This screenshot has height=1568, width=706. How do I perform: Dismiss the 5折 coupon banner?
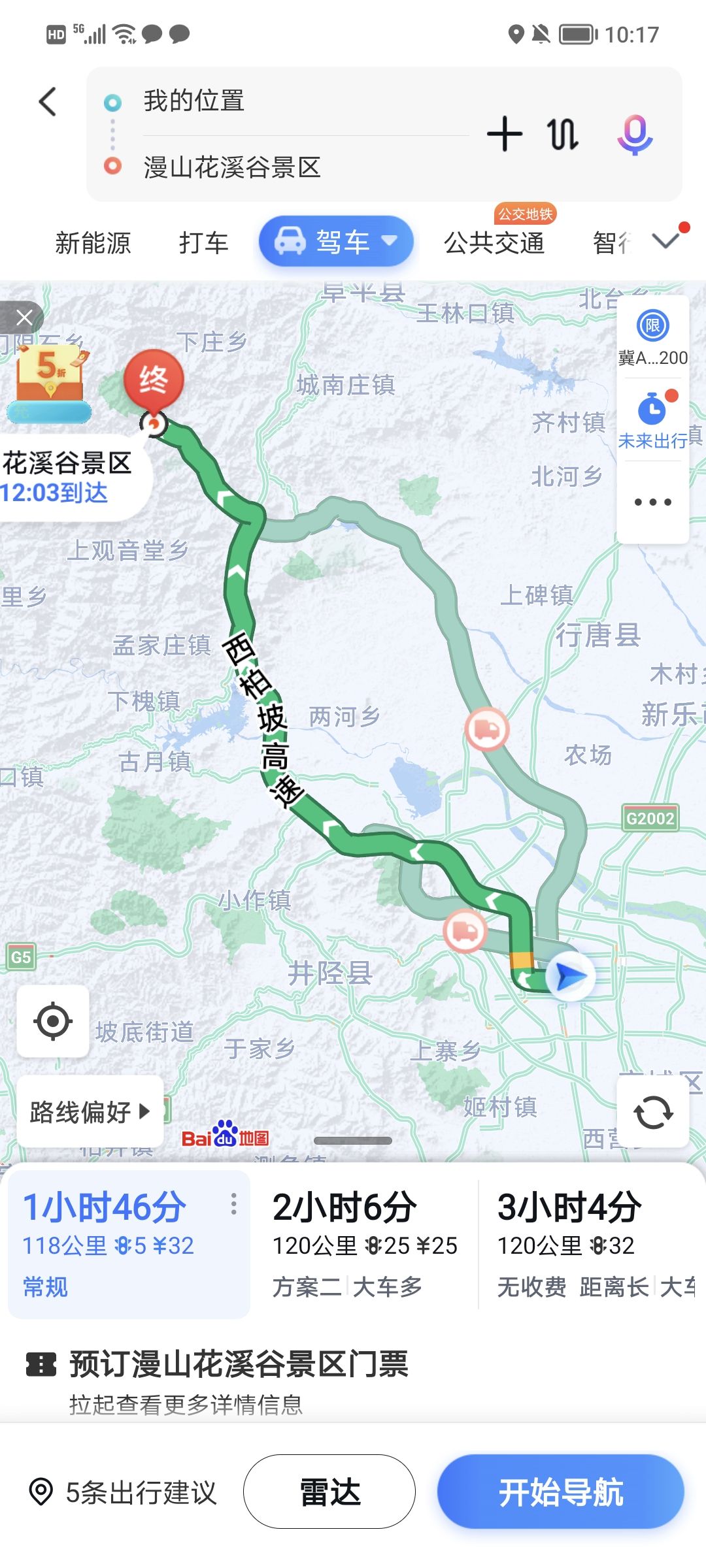point(24,318)
